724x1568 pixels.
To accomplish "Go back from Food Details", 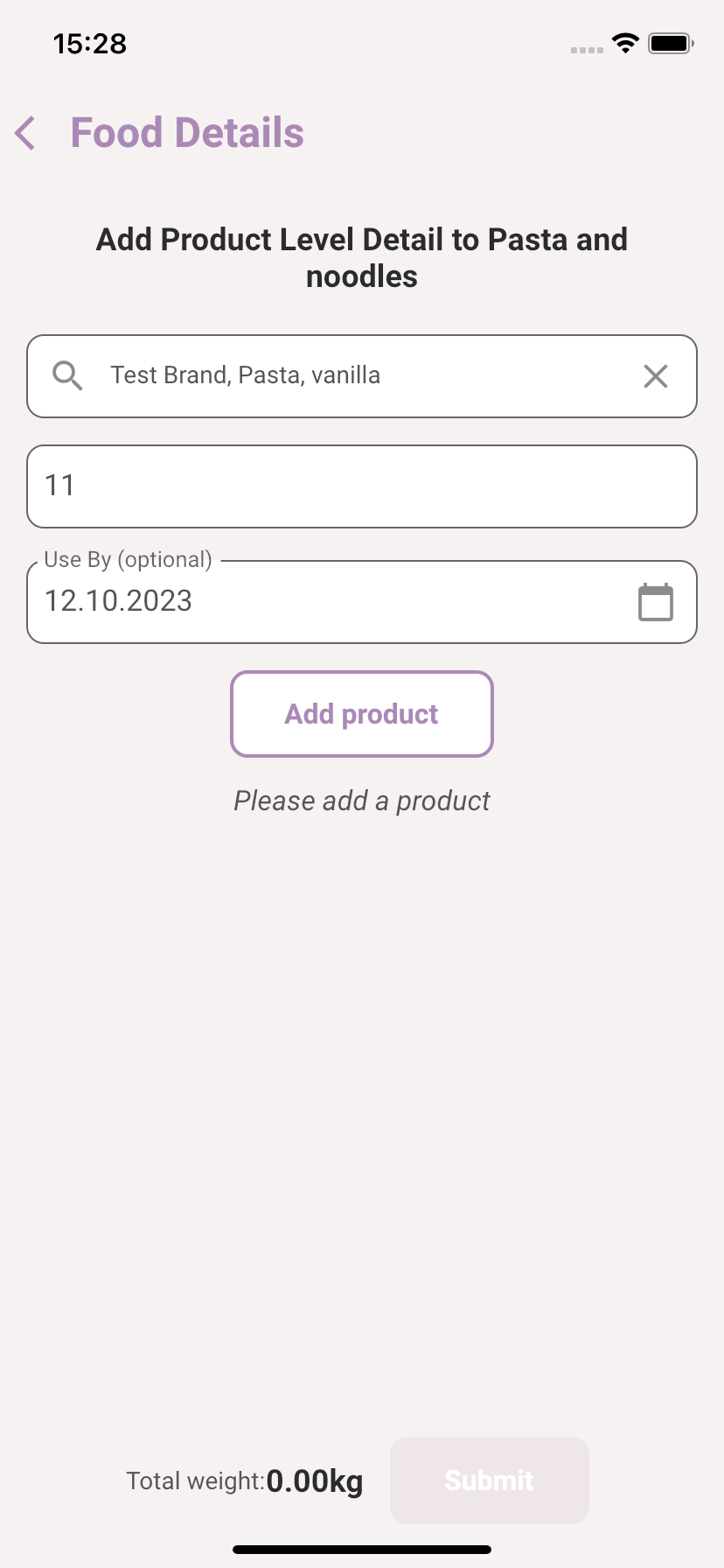I will click(x=26, y=134).
